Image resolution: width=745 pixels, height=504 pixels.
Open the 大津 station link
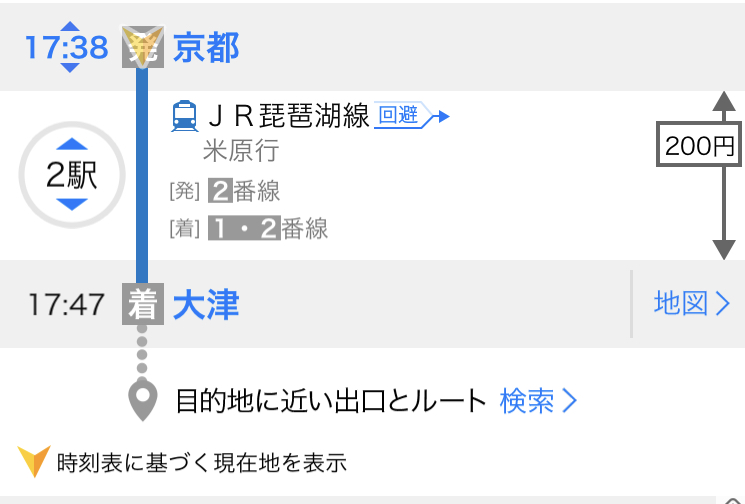tap(206, 304)
